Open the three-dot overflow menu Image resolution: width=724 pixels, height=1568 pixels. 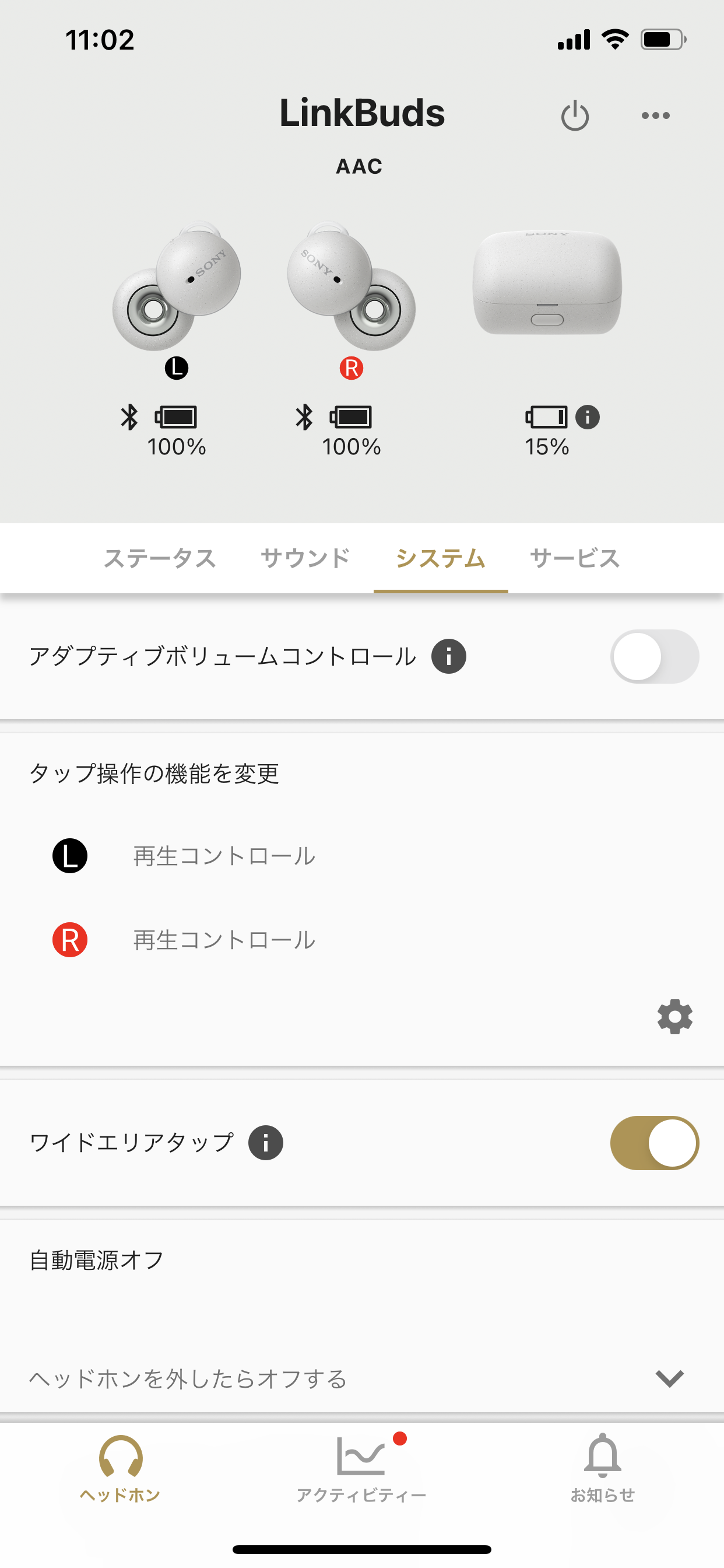point(655,114)
